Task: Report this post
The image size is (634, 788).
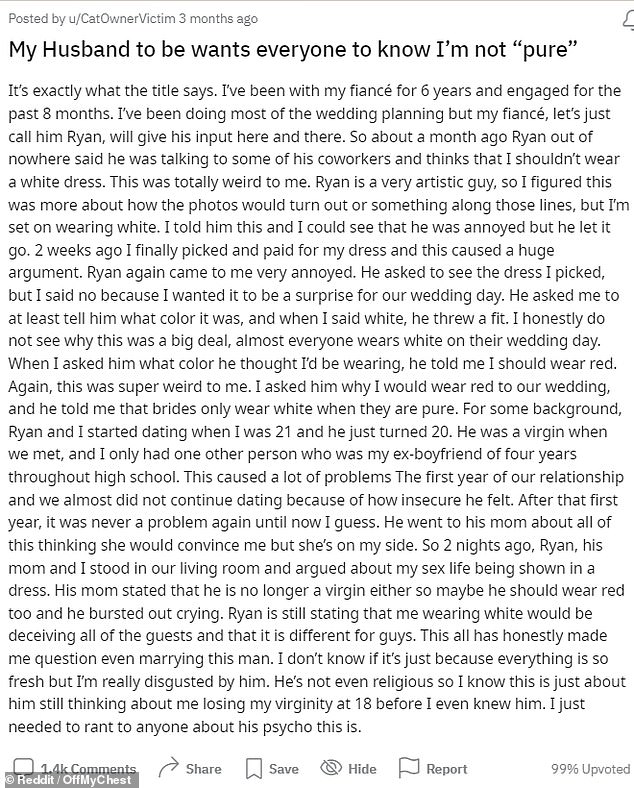Action: 433,768
